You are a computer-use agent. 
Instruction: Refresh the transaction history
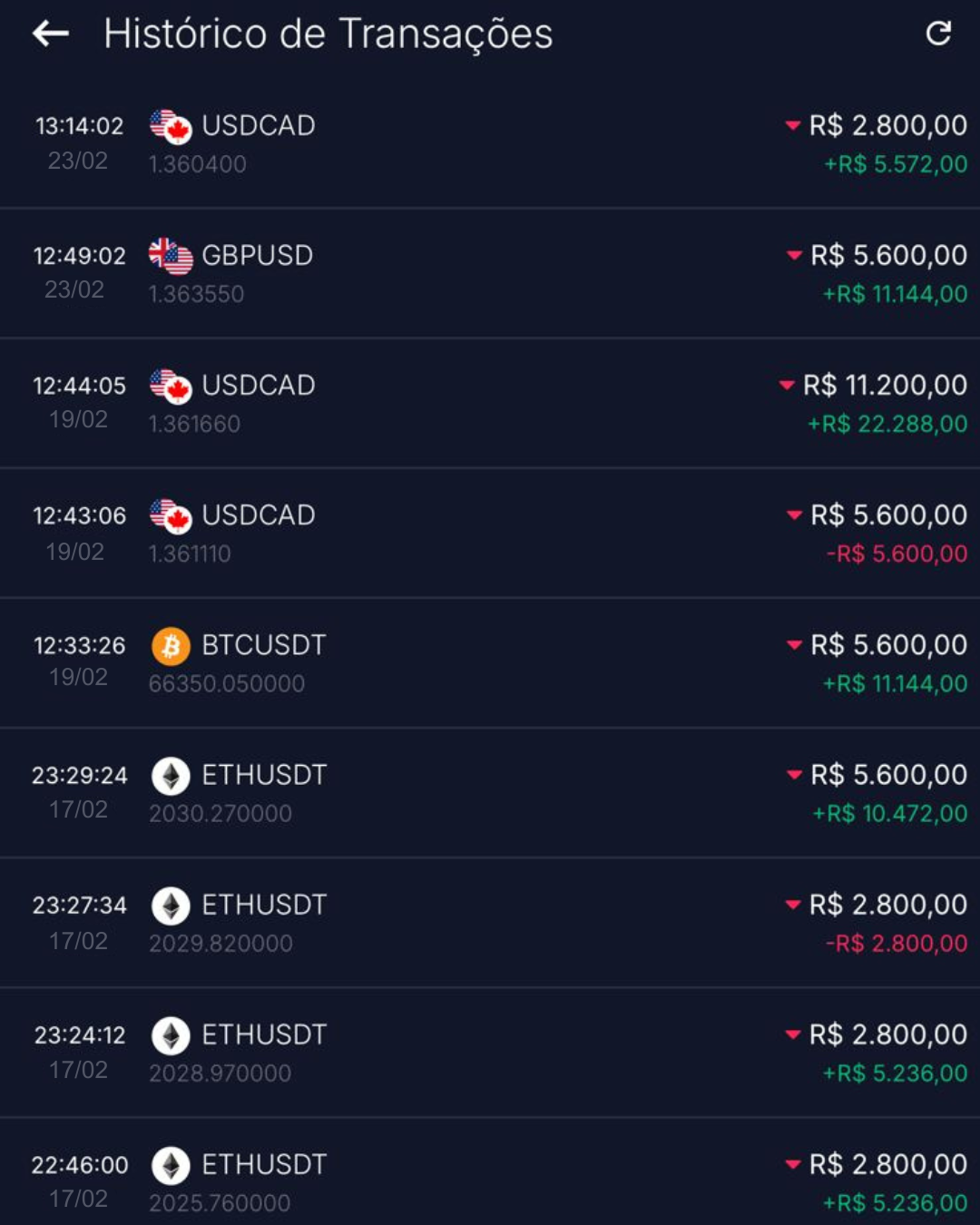[x=939, y=34]
